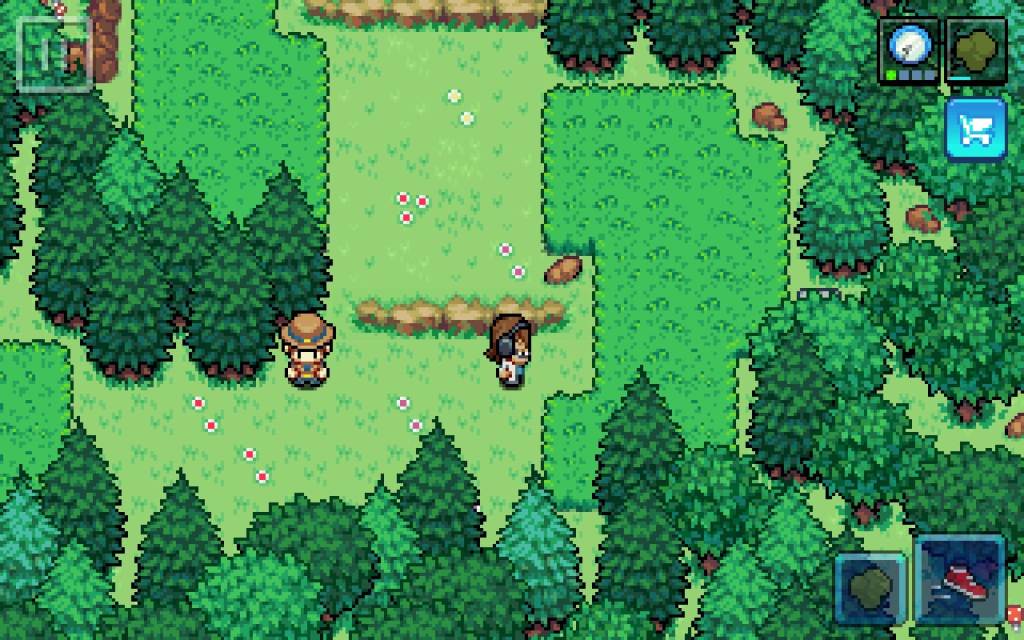This screenshot has width=1024, height=640.
Task: Open the bush item slot next to compass
Action: pyautogui.click(x=975, y=48)
